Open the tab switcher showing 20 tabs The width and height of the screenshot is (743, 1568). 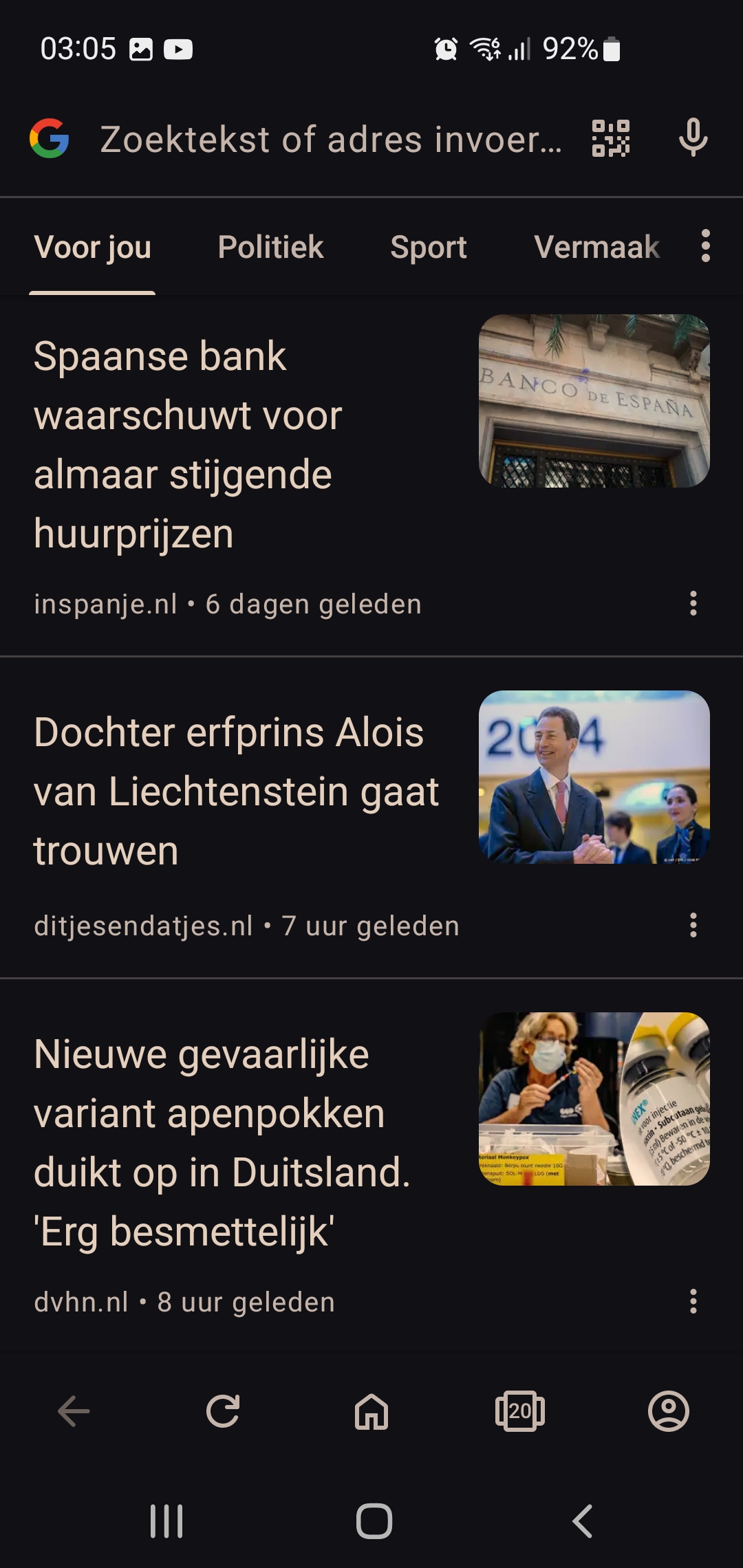pyautogui.click(x=520, y=1412)
